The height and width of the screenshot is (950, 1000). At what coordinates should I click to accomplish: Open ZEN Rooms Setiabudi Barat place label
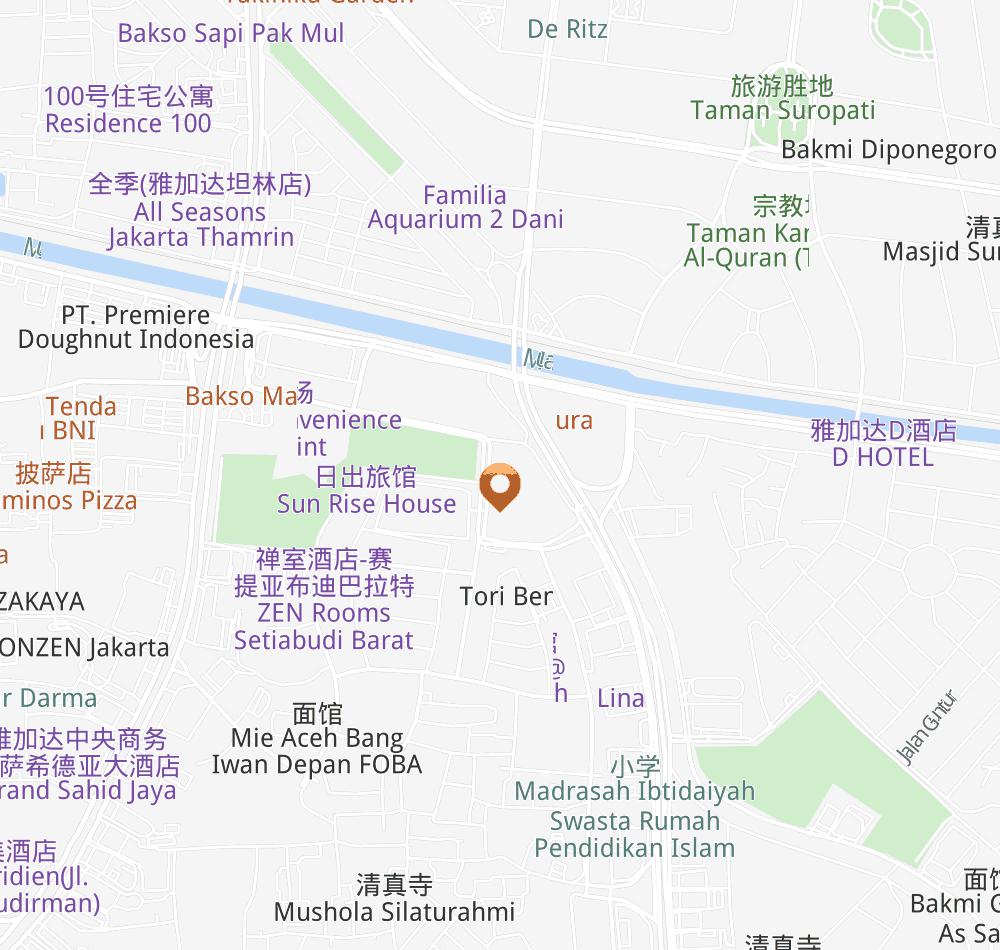(x=323, y=599)
